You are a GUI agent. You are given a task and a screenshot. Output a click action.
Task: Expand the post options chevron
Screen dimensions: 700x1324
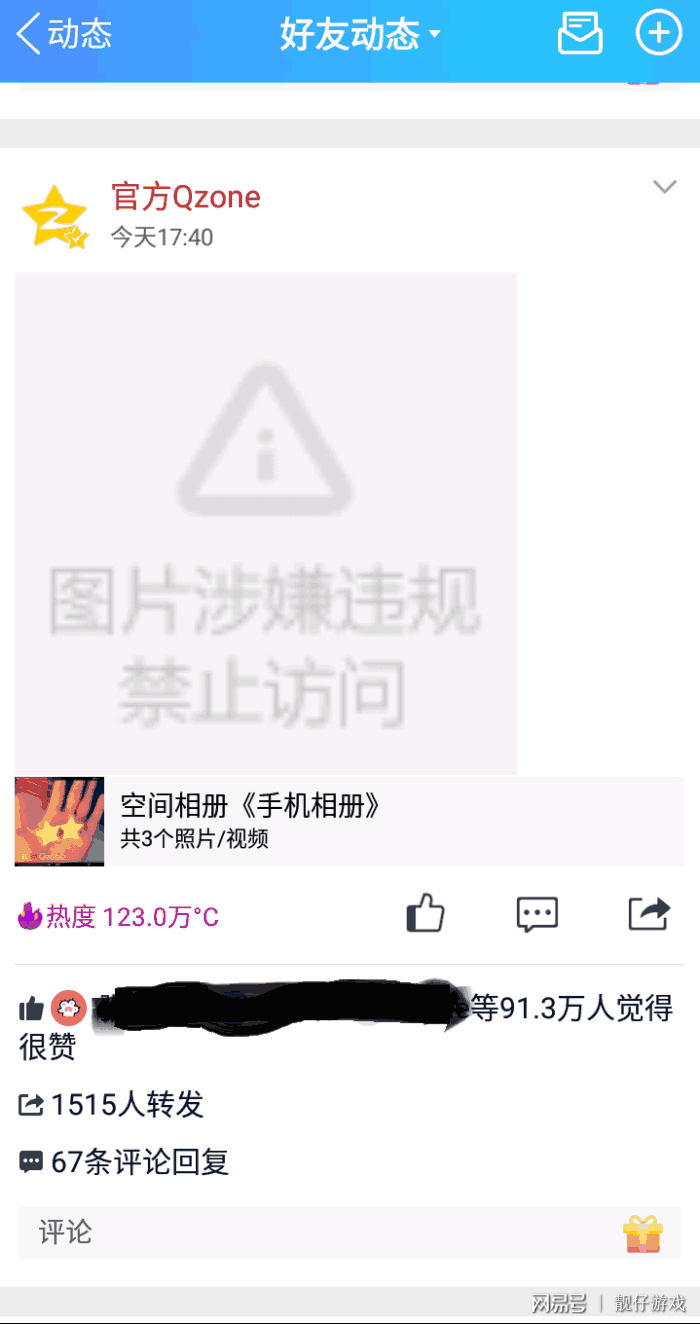point(664,187)
